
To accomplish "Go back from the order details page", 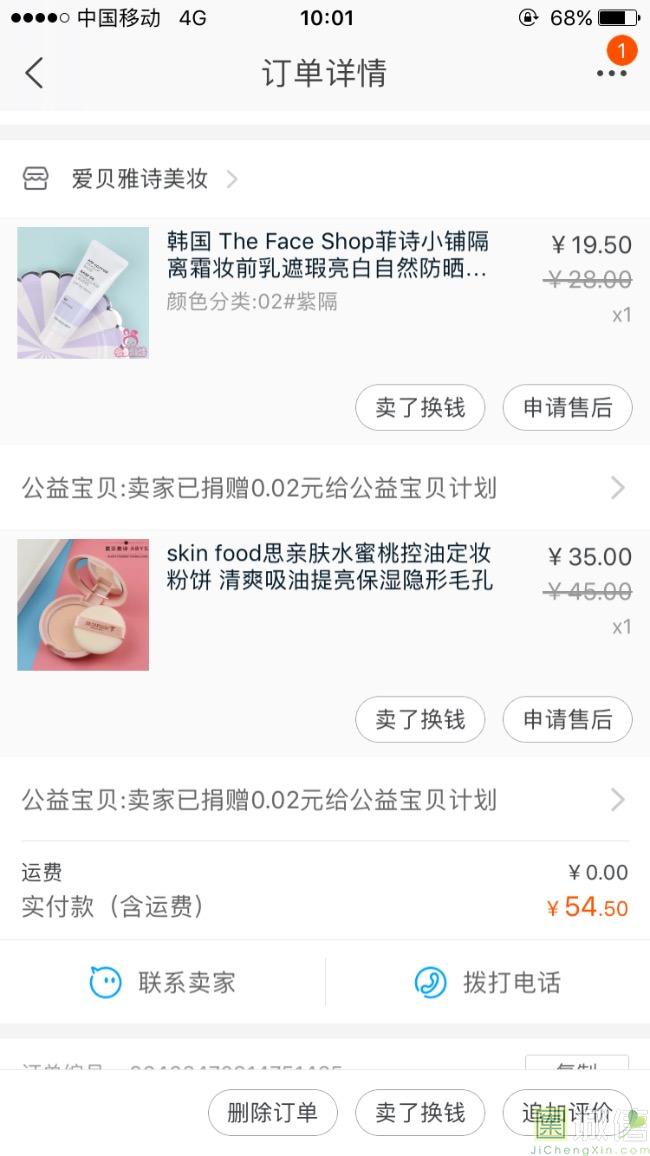I will pyautogui.click(x=35, y=73).
